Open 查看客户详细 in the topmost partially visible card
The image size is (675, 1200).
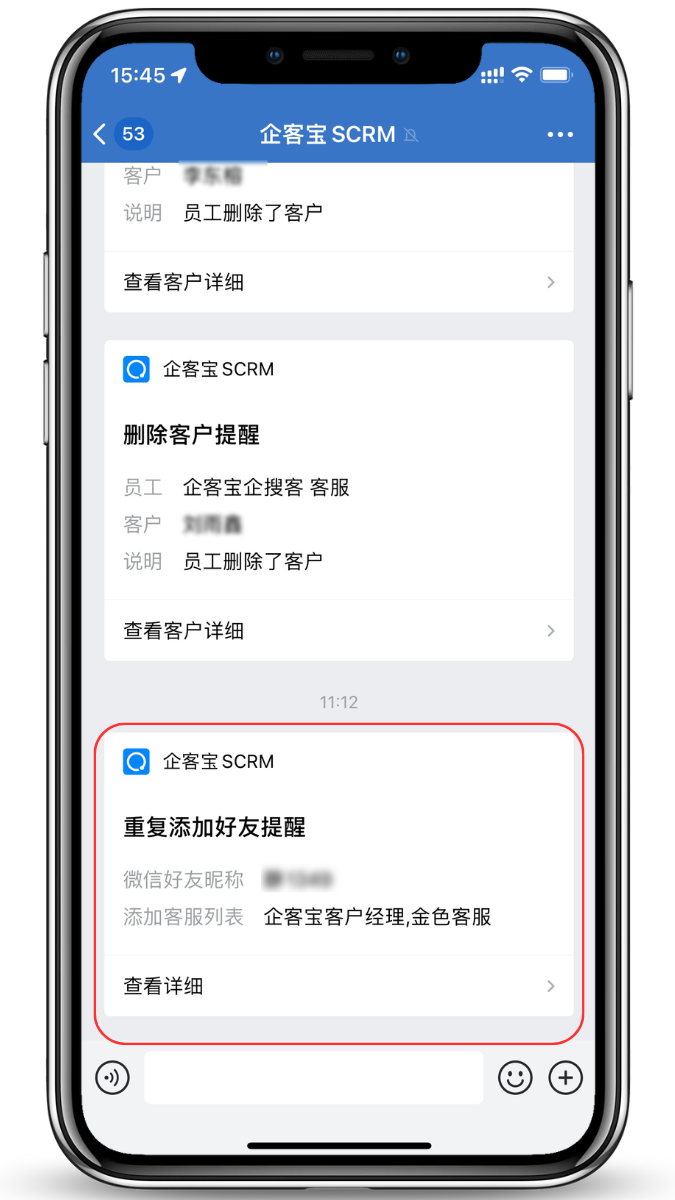coord(338,282)
